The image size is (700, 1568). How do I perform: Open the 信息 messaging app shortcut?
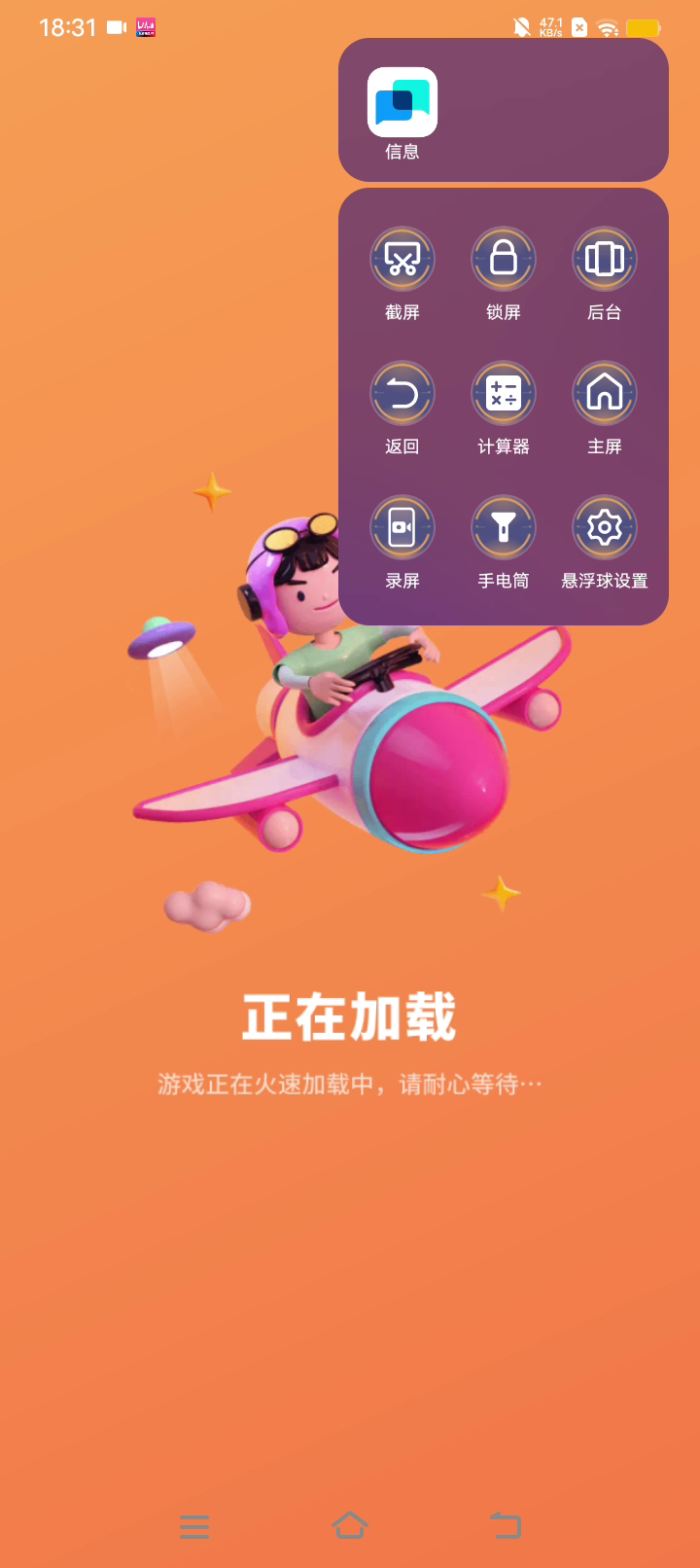[402, 103]
